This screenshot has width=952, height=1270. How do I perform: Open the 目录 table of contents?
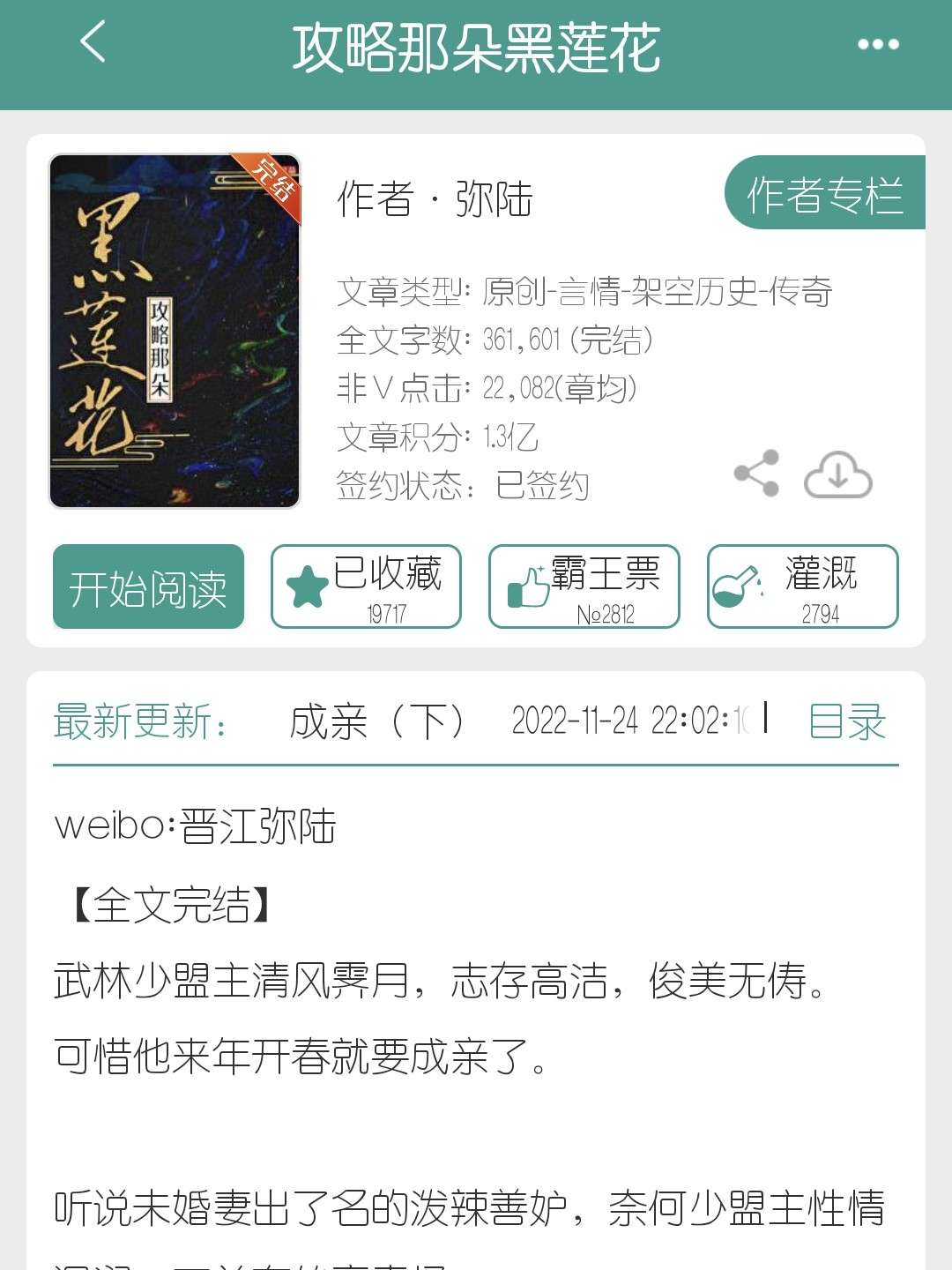point(847,721)
